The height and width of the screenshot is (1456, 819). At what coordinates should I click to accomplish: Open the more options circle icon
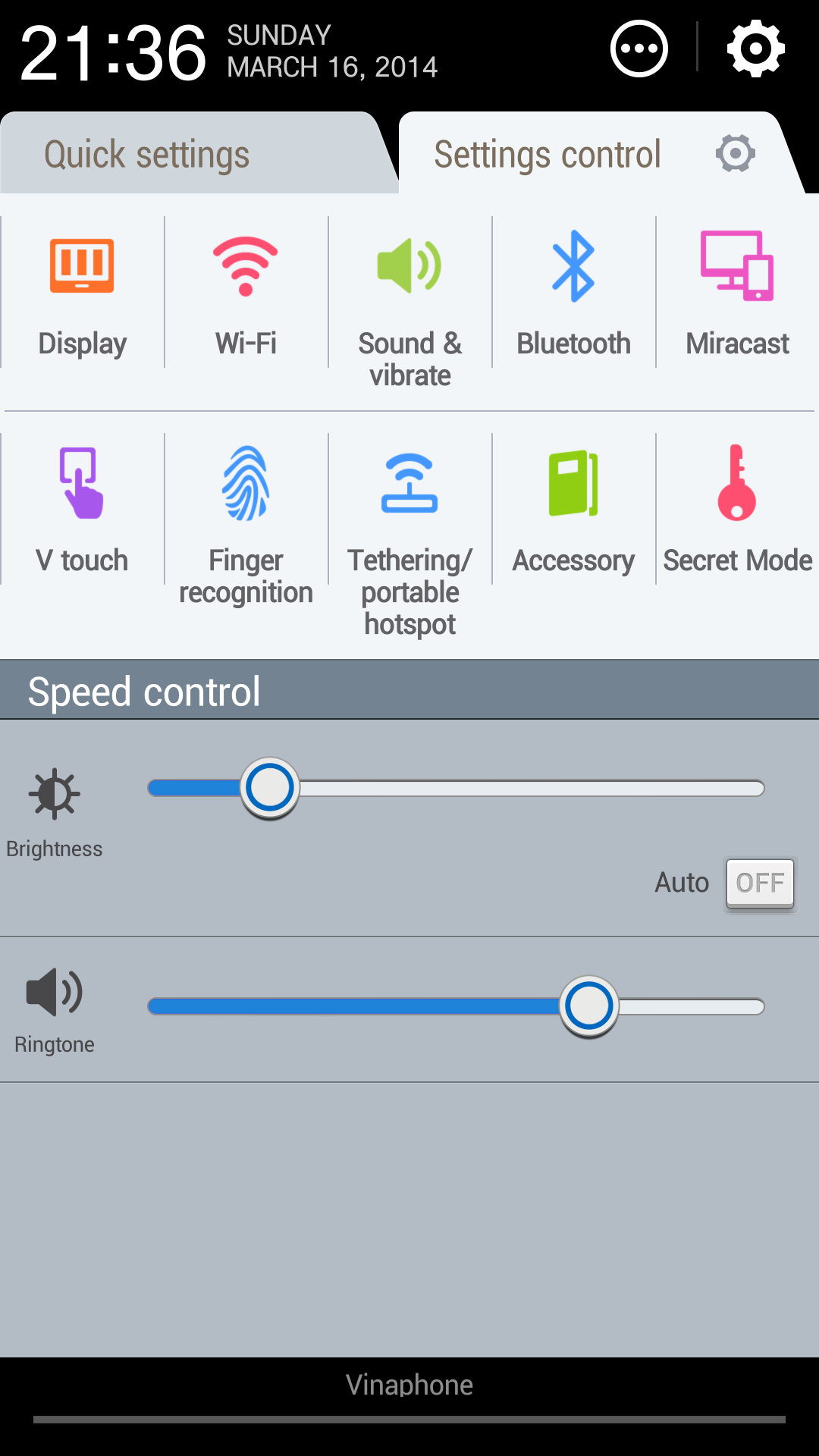pyautogui.click(x=639, y=49)
